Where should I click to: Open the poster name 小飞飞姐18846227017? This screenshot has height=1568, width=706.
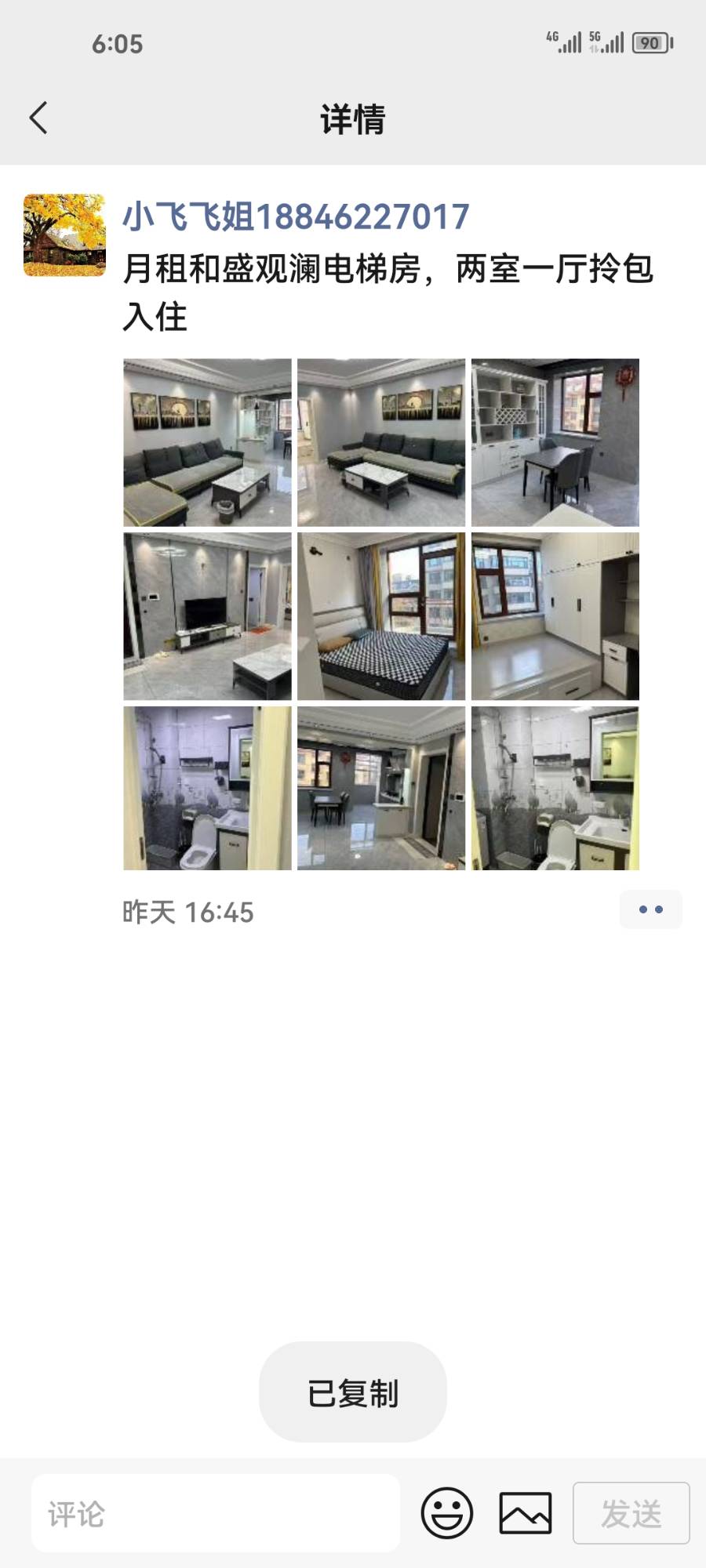click(x=296, y=216)
